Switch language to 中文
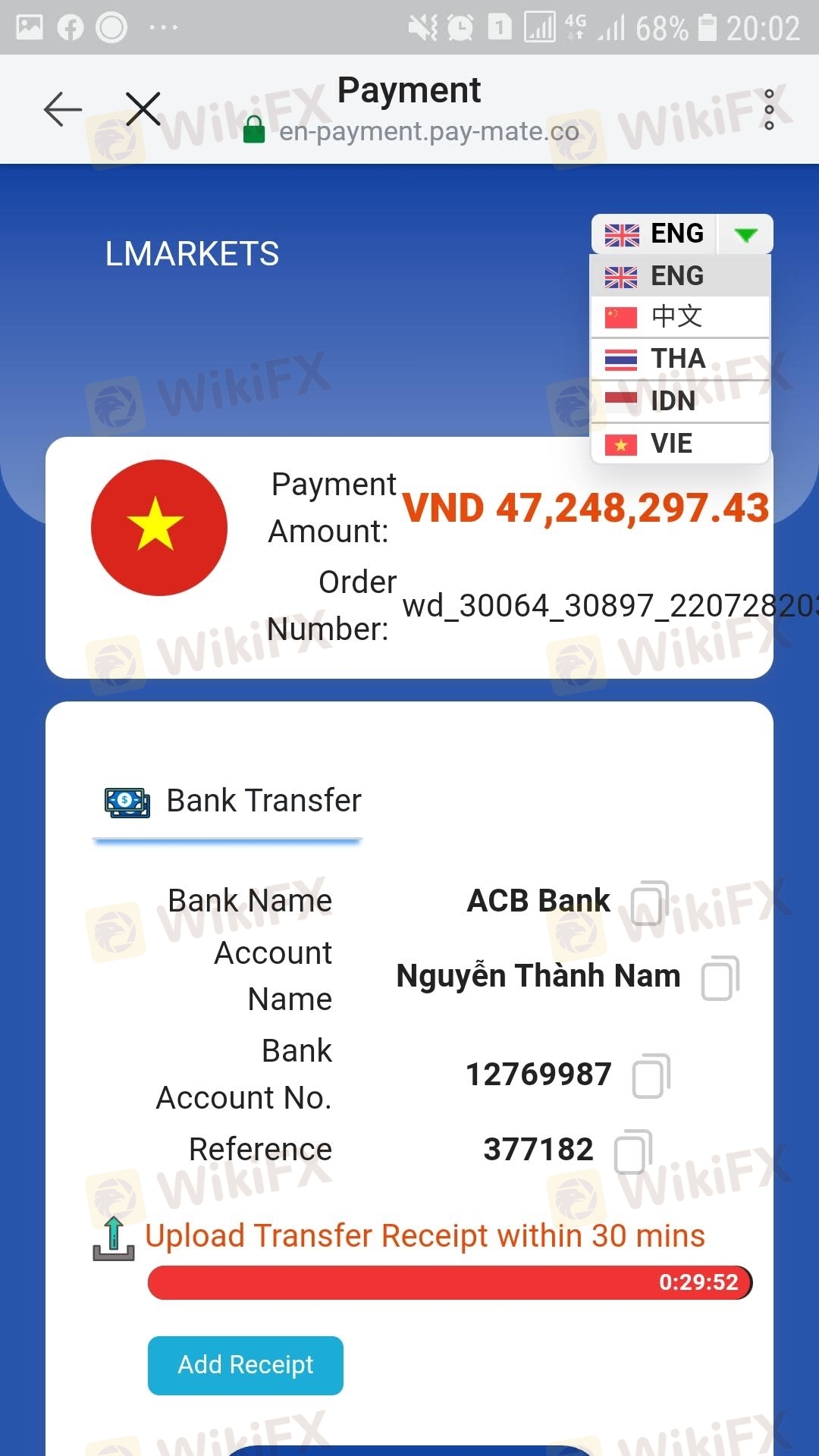819x1456 pixels. (x=679, y=316)
